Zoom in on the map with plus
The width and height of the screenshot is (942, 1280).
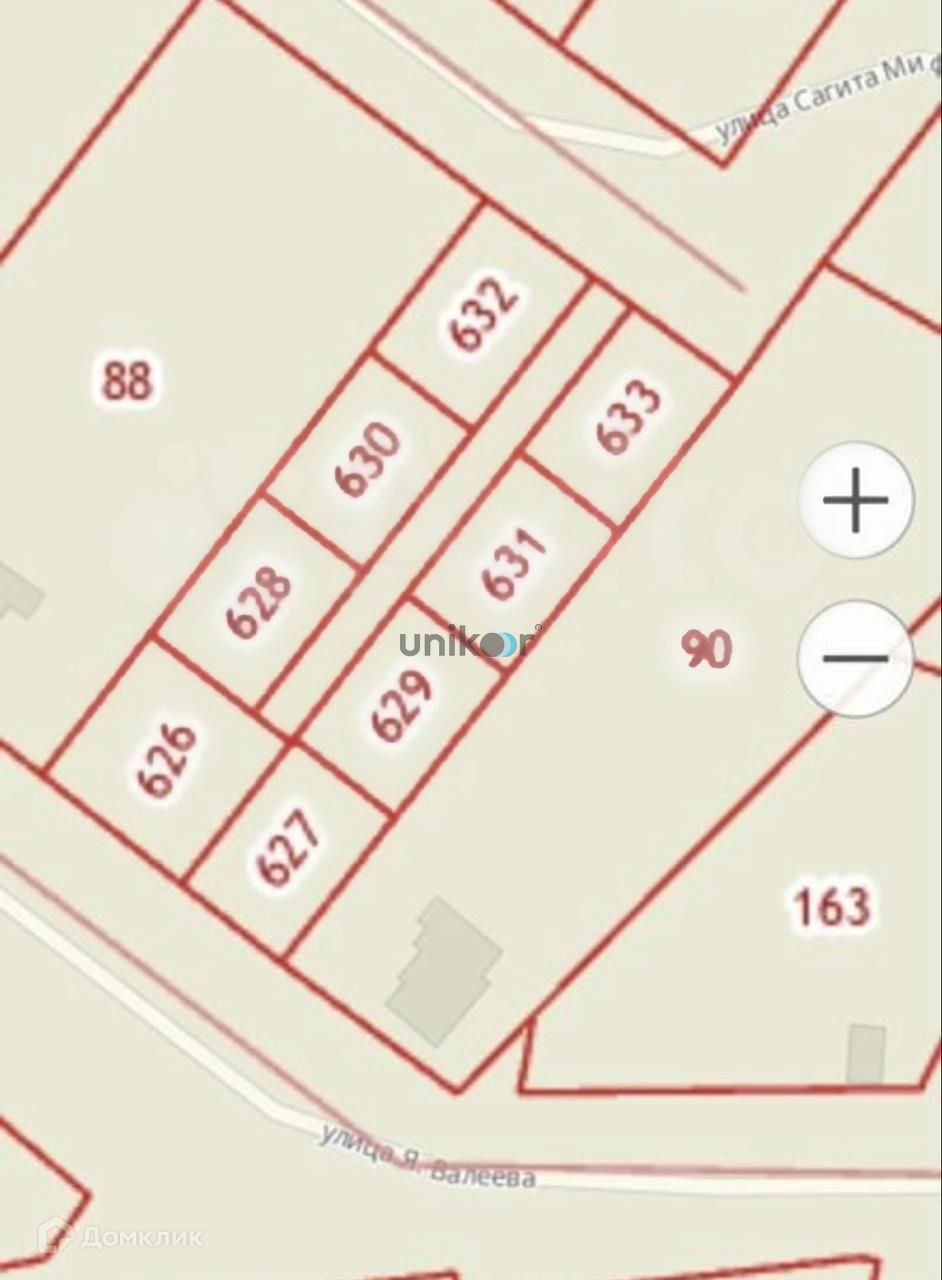(856, 499)
